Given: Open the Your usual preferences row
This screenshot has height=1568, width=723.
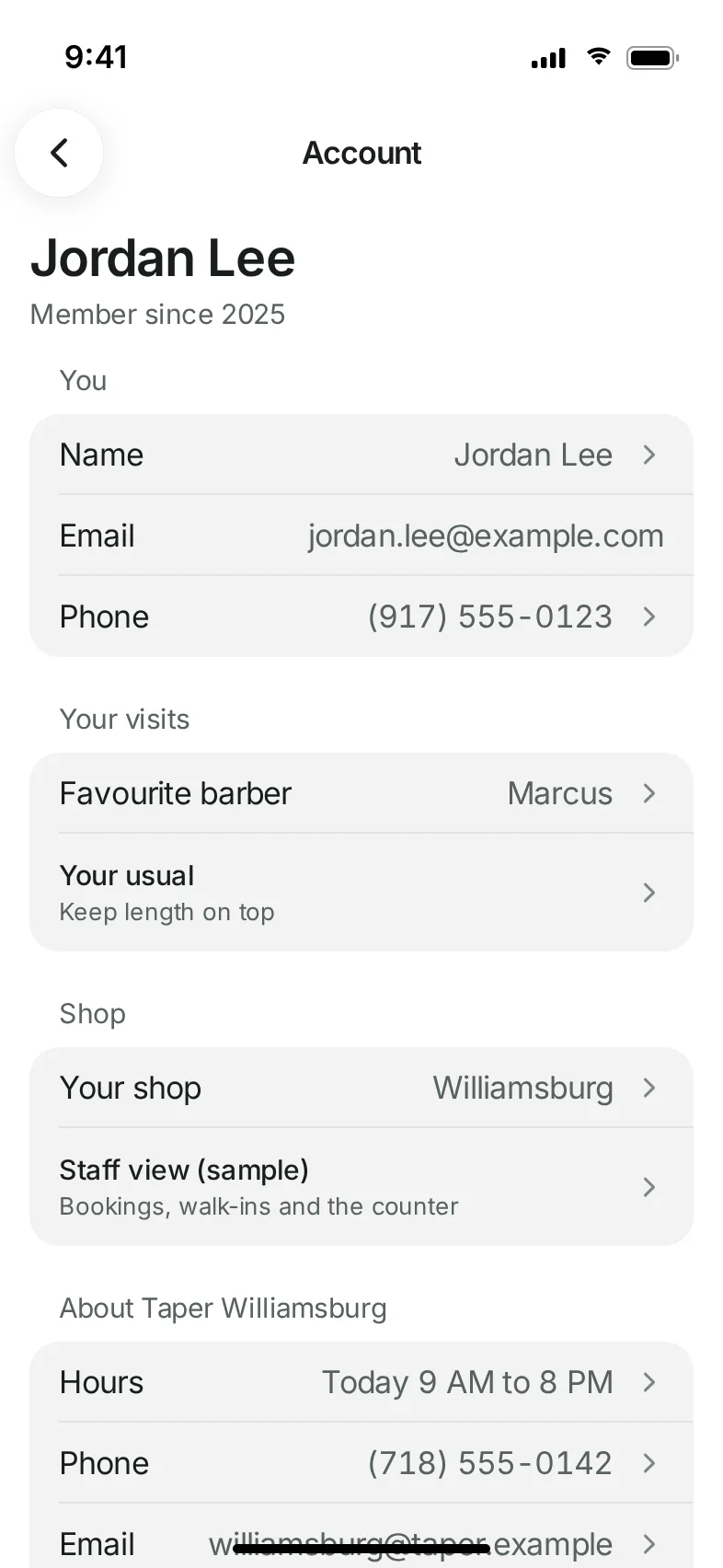Looking at the screenshot, I should click(361, 893).
